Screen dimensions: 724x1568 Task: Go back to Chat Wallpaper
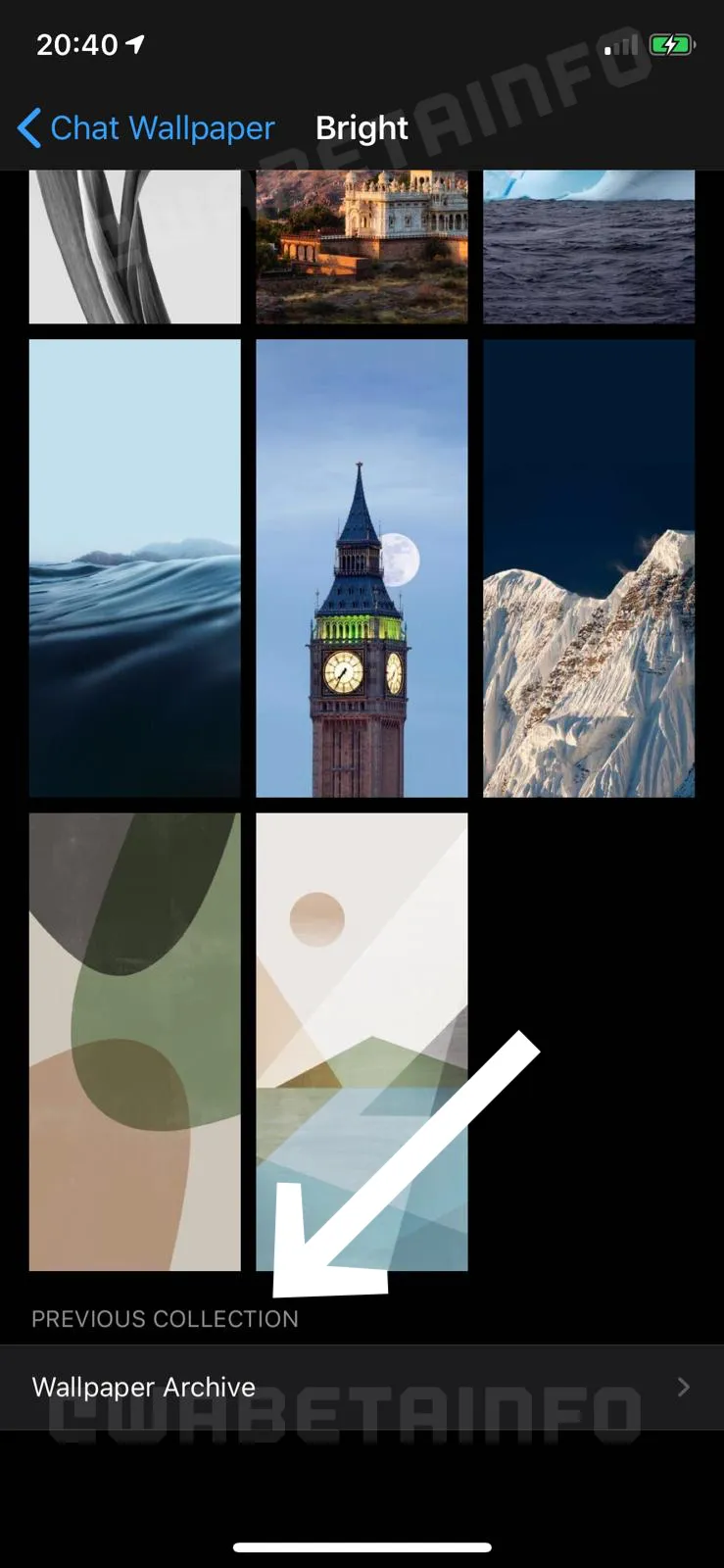click(146, 128)
